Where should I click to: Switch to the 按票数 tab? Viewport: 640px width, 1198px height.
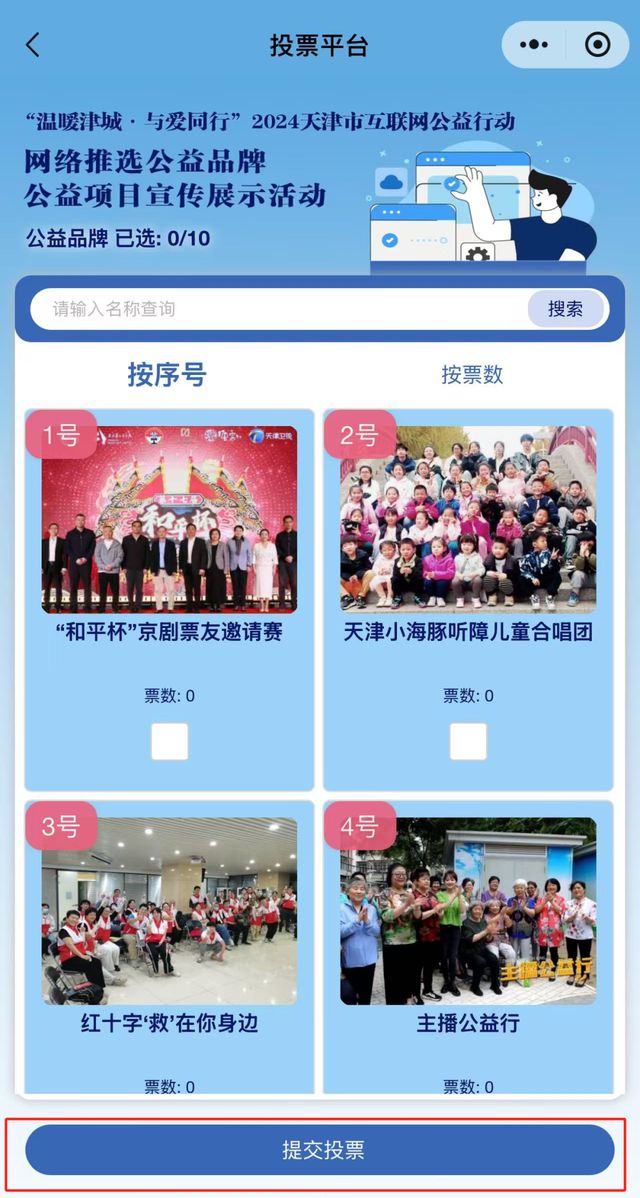472,375
